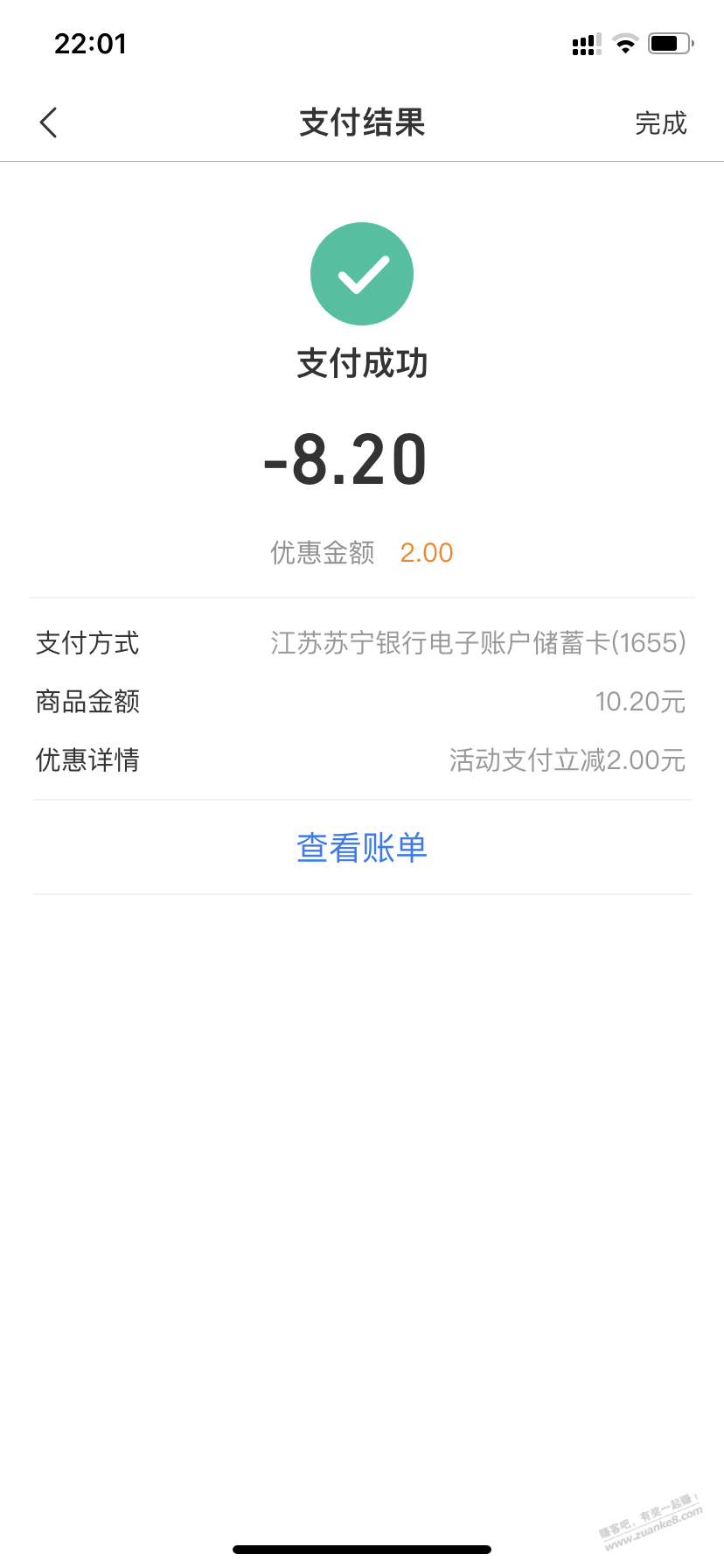Tap the 支付方式 payment method row

click(x=87, y=643)
